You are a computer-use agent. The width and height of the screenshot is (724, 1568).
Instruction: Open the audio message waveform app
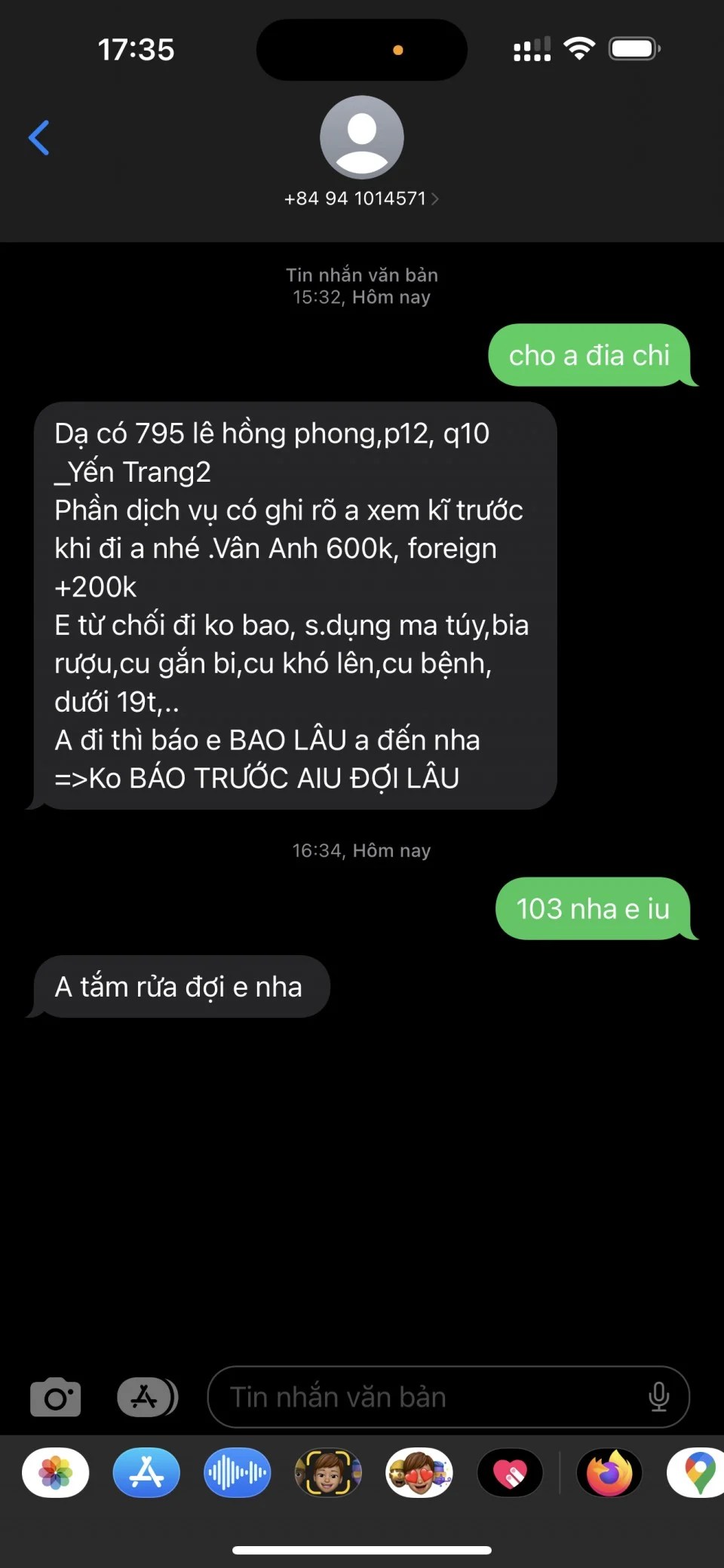(x=237, y=1472)
